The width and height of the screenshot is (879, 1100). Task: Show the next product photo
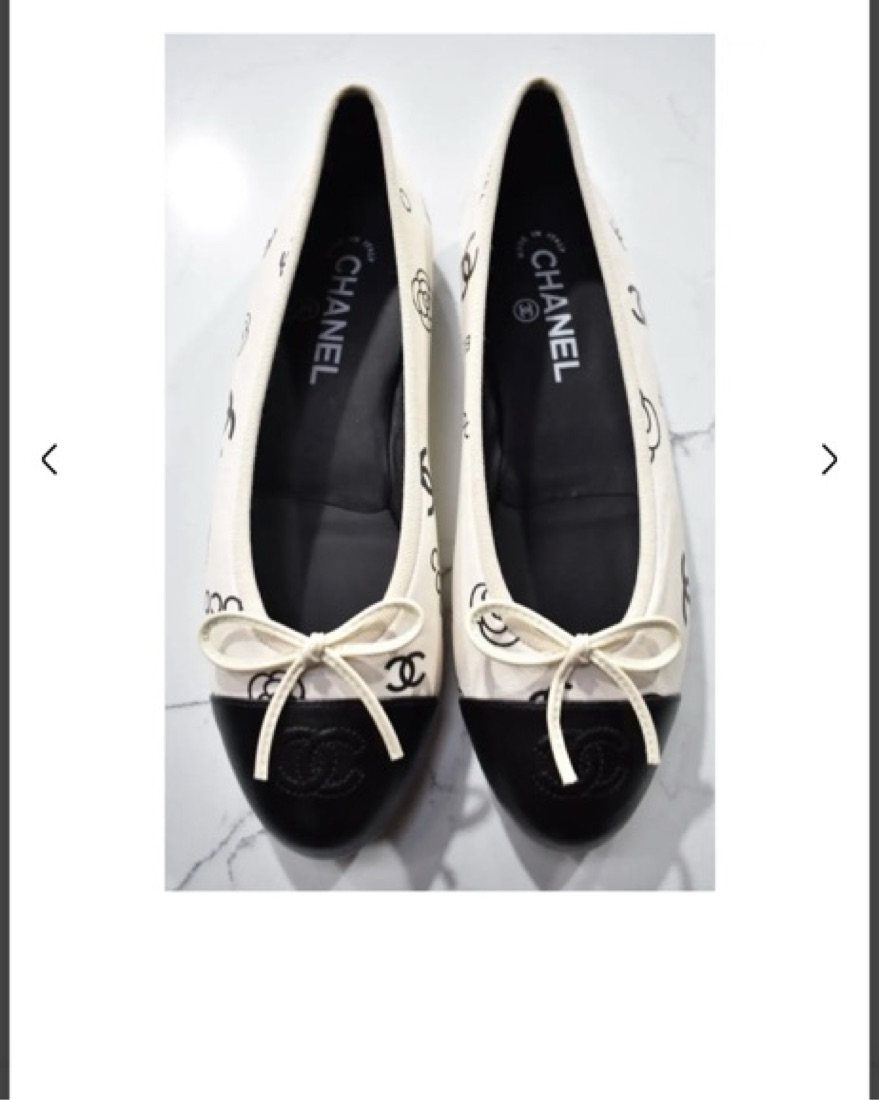829,459
